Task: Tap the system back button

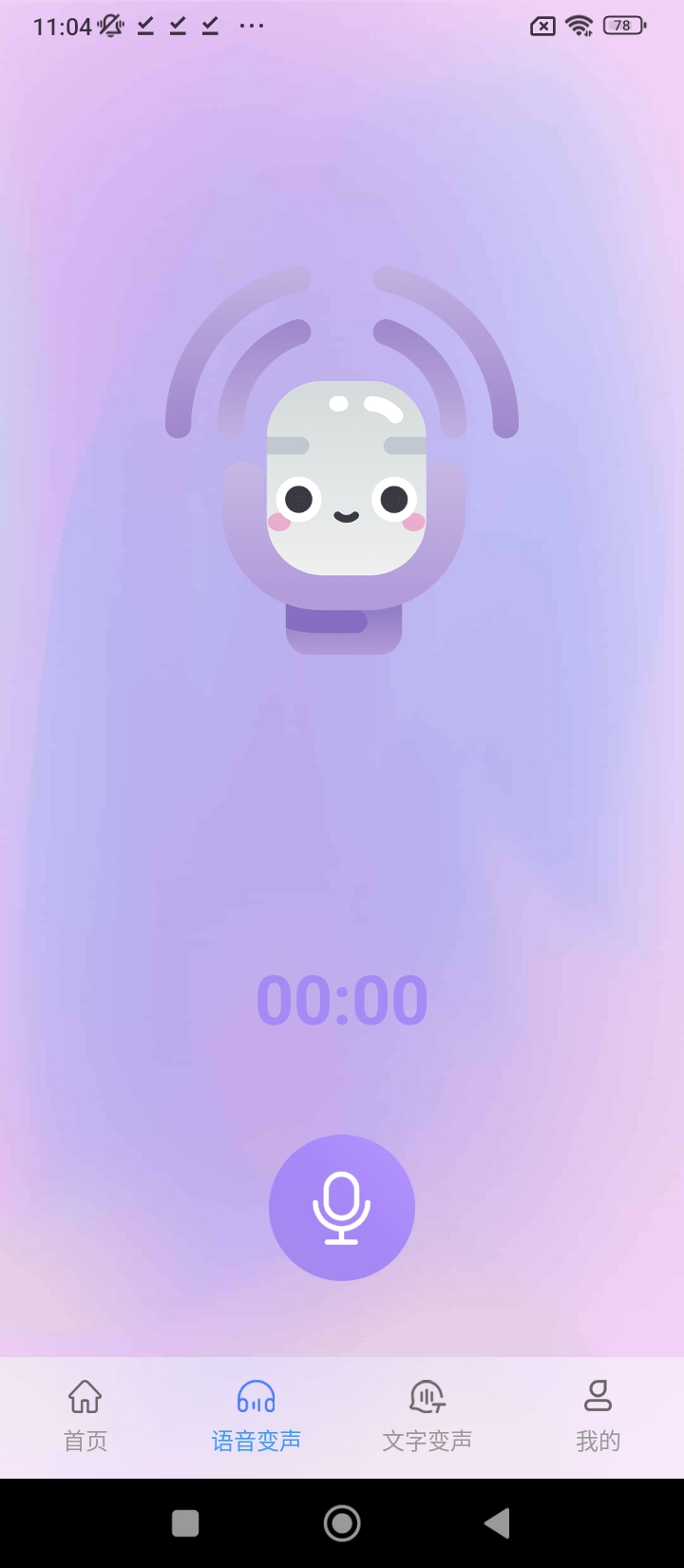Action: [497, 1523]
